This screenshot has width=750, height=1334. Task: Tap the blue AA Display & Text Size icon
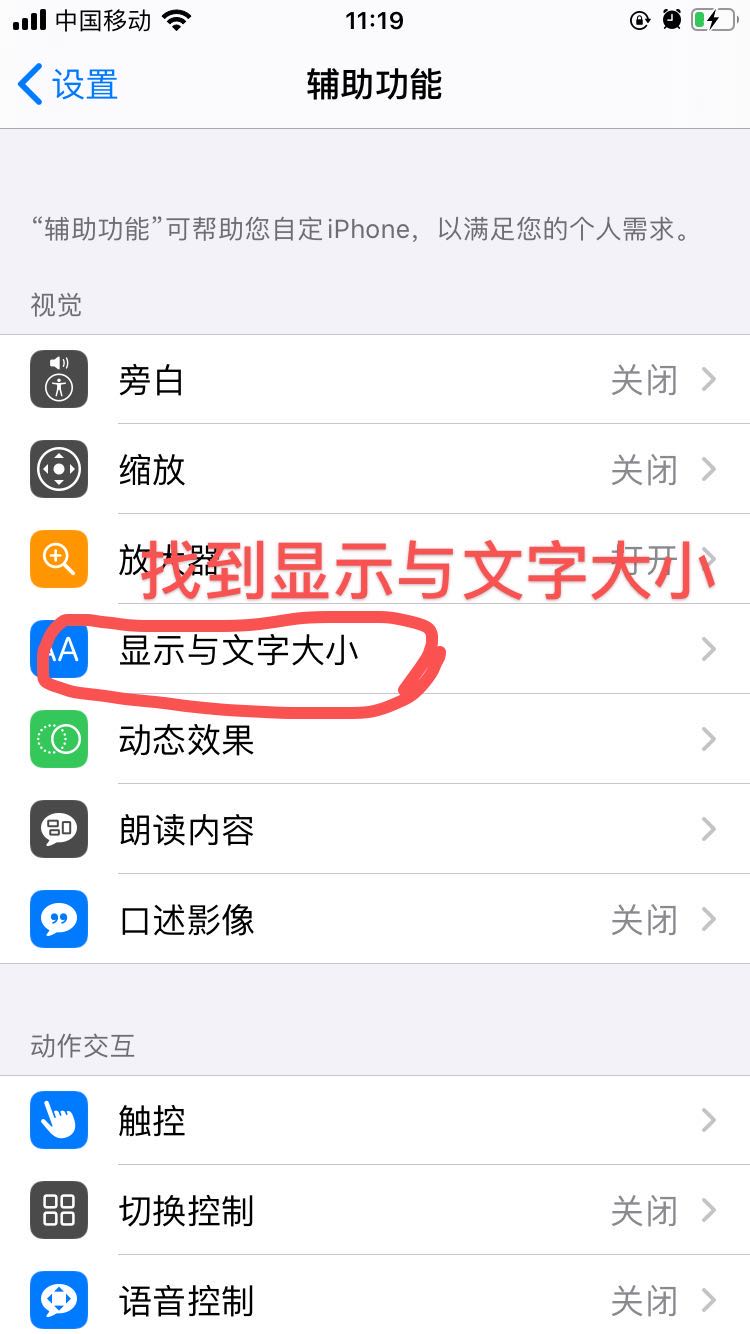pyautogui.click(x=58, y=650)
